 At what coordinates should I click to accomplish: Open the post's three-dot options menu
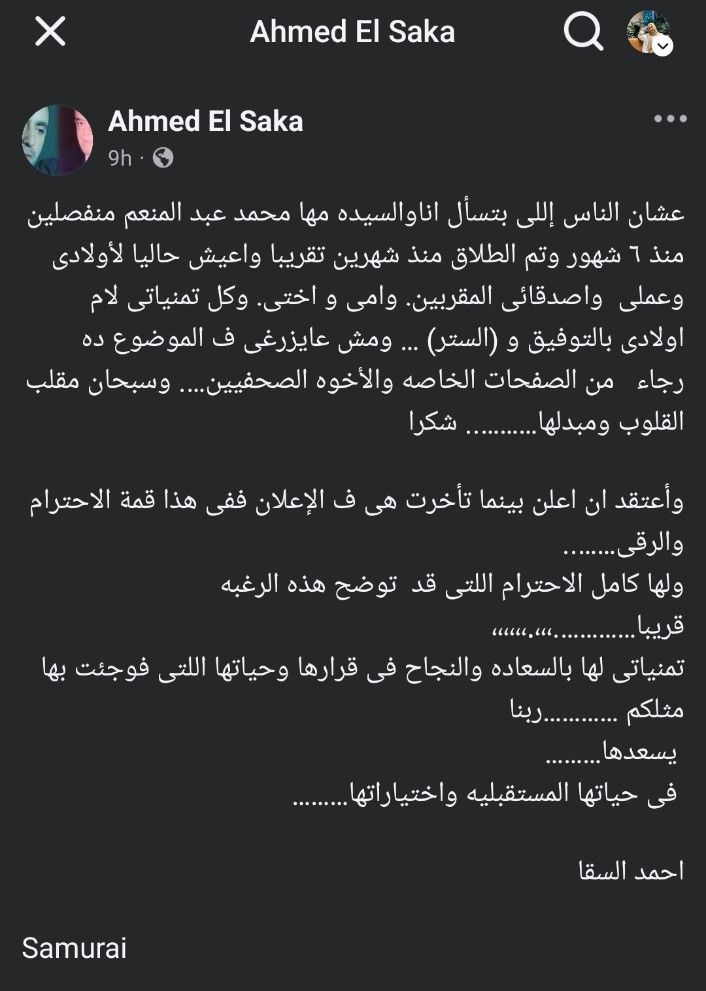(670, 119)
